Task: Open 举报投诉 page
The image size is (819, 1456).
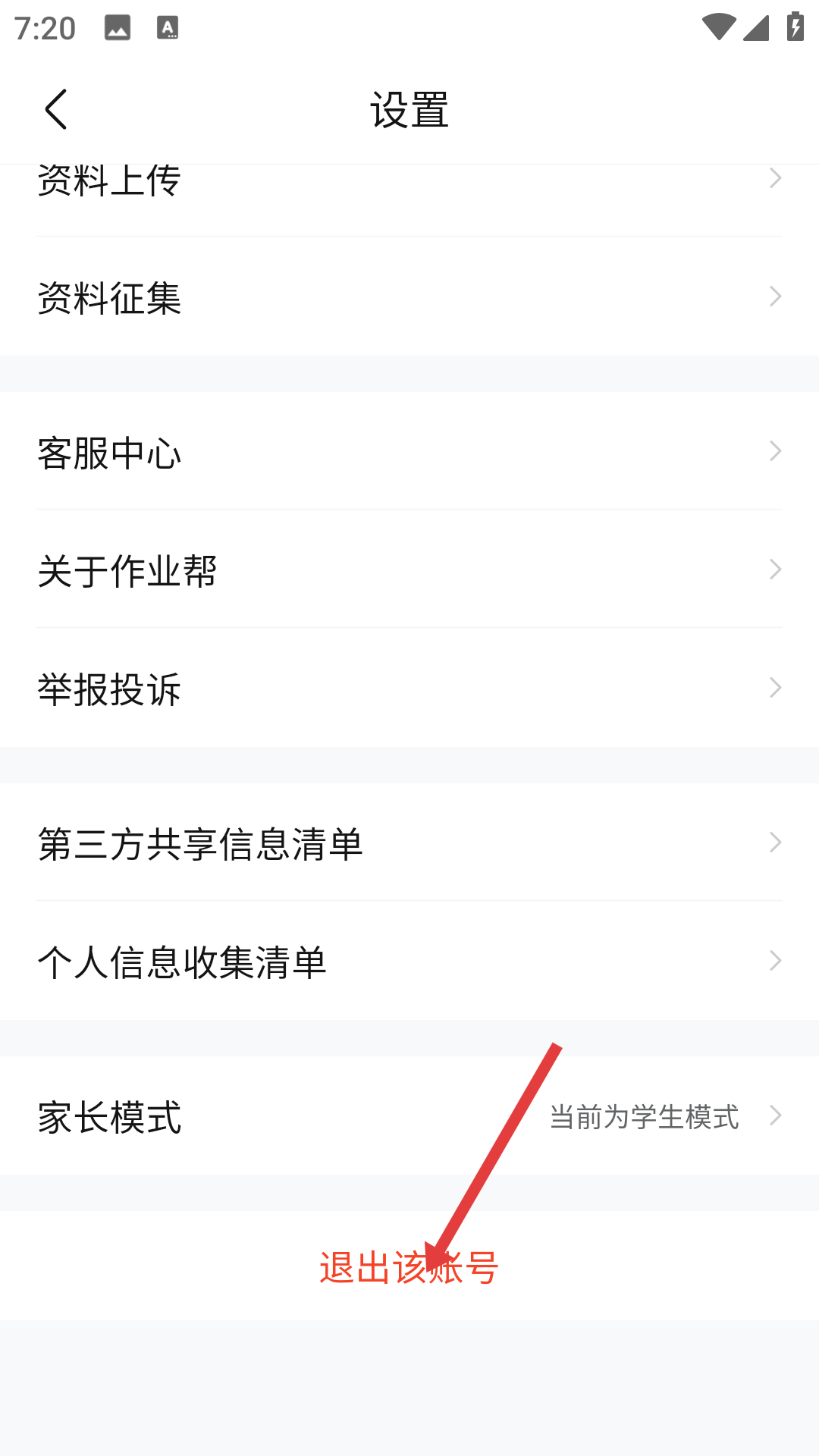Action: coord(409,689)
